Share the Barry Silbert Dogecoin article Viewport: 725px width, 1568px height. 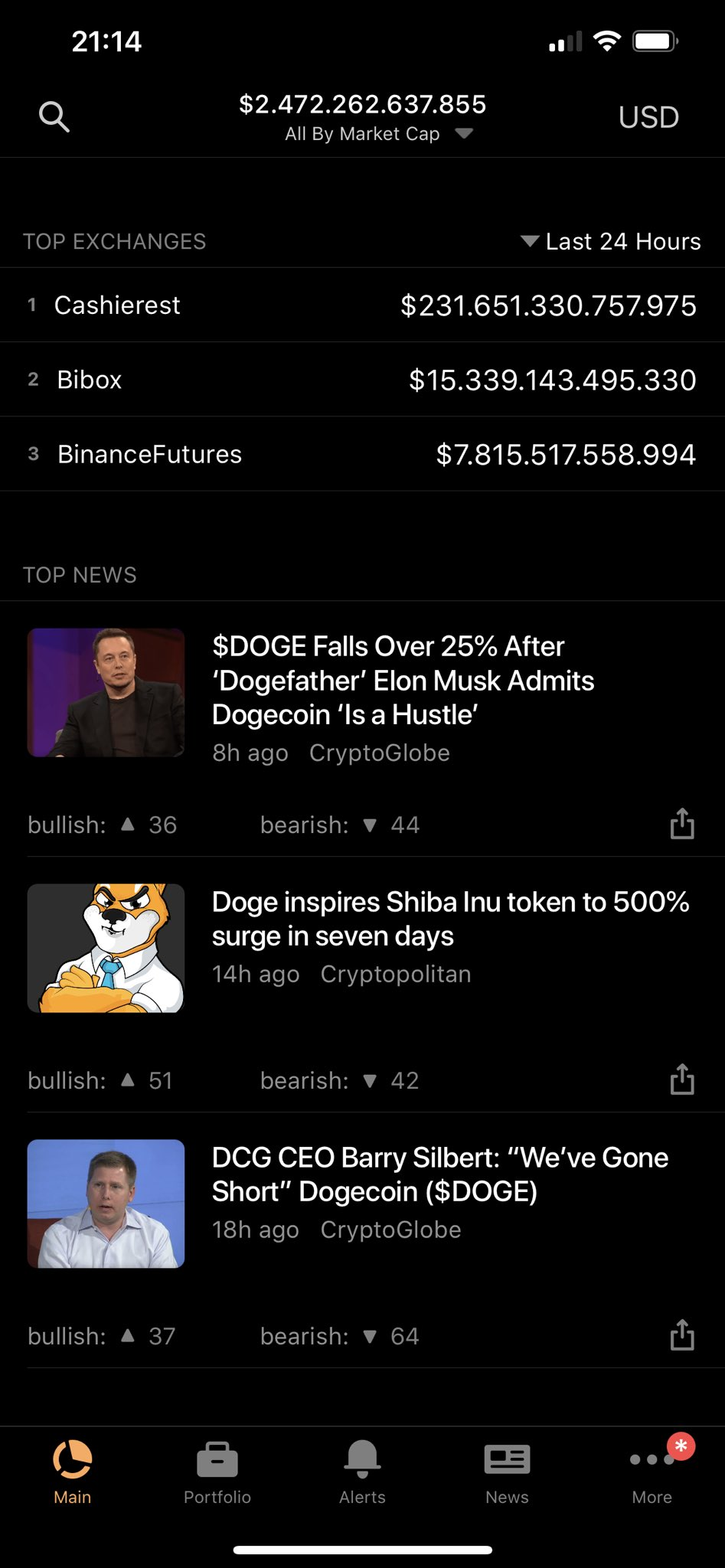[x=681, y=1335]
